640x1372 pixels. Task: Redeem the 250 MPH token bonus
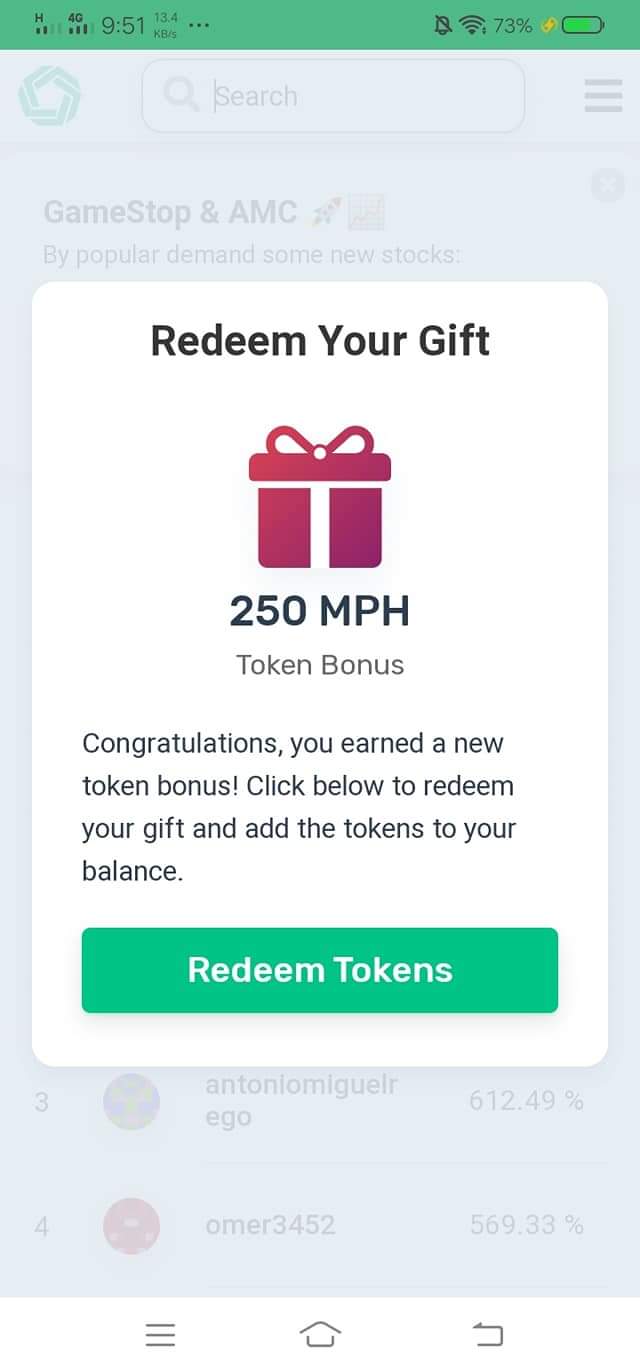click(320, 970)
